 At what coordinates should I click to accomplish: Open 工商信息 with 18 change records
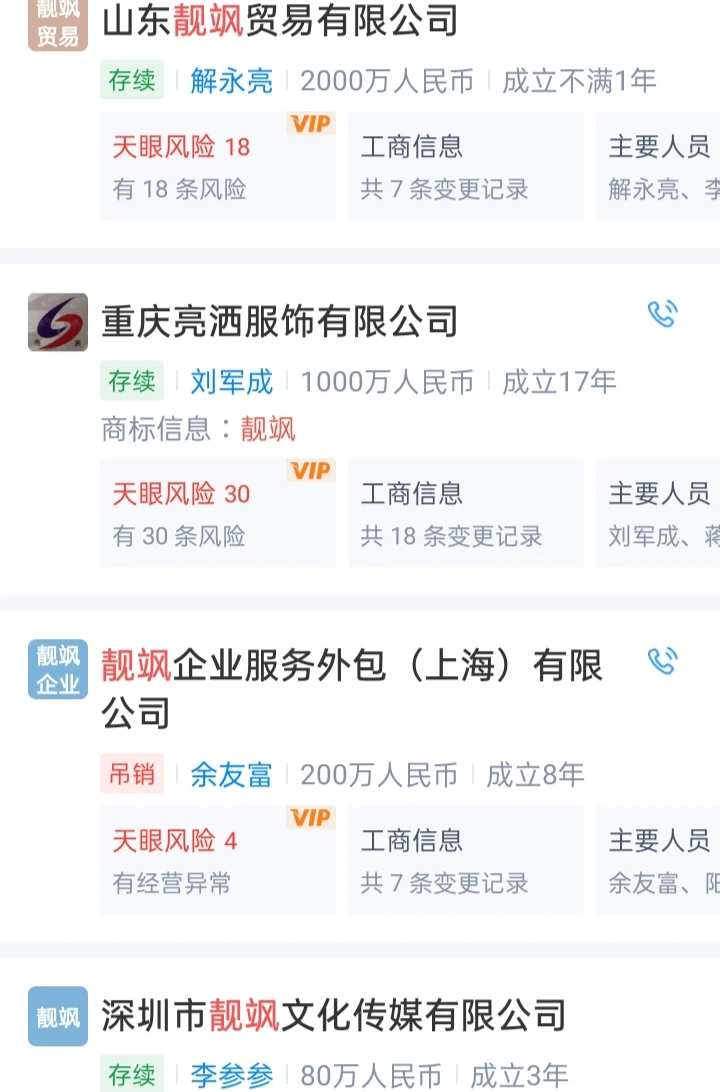coord(464,514)
